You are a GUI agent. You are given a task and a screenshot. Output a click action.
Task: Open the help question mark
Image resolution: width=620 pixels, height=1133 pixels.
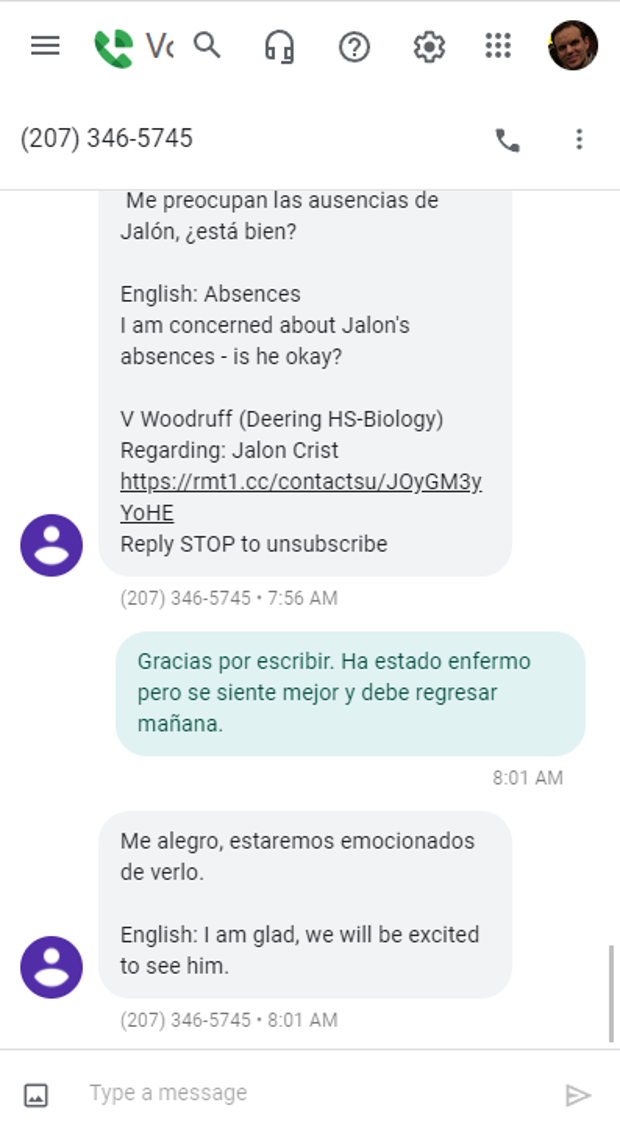tap(354, 48)
